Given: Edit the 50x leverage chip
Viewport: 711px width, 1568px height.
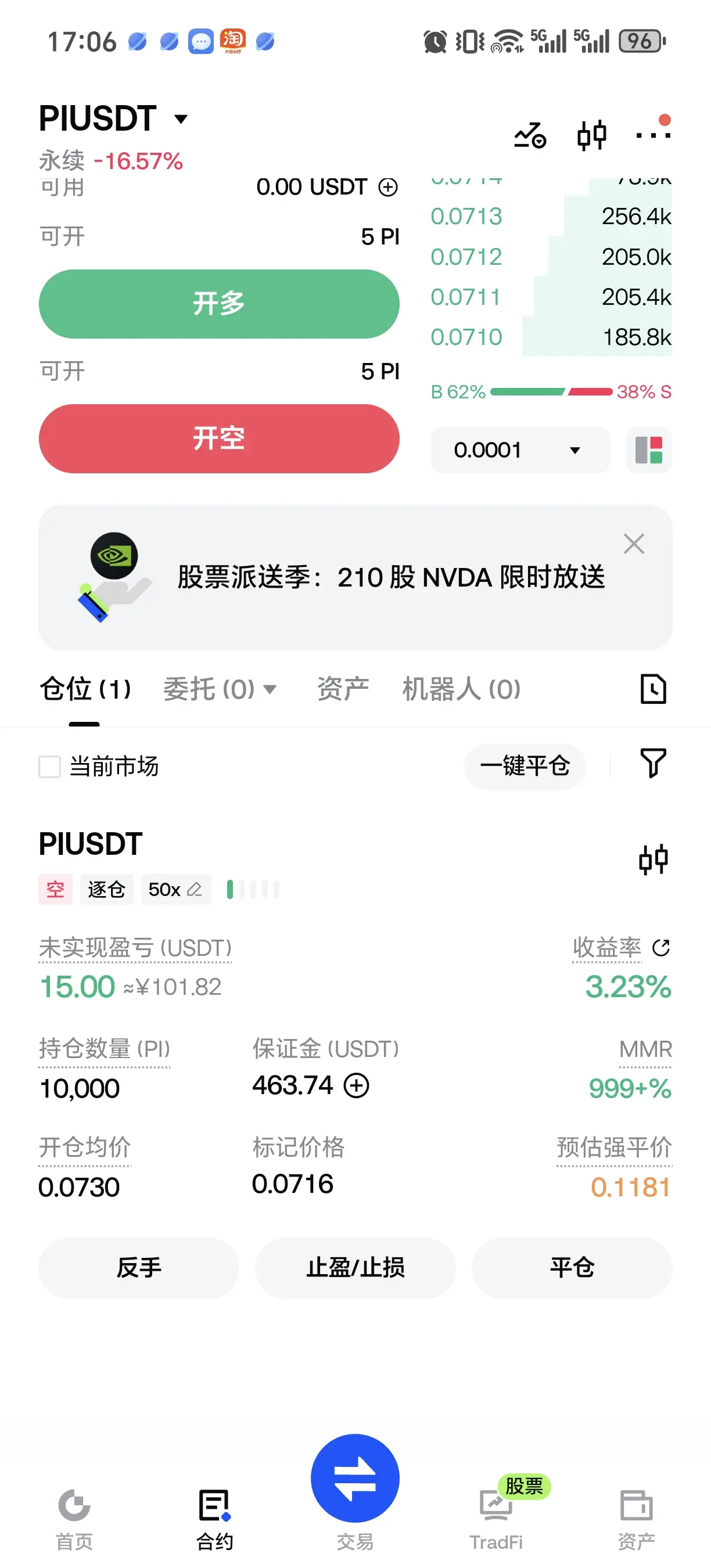Looking at the screenshot, I should [176, 889].
